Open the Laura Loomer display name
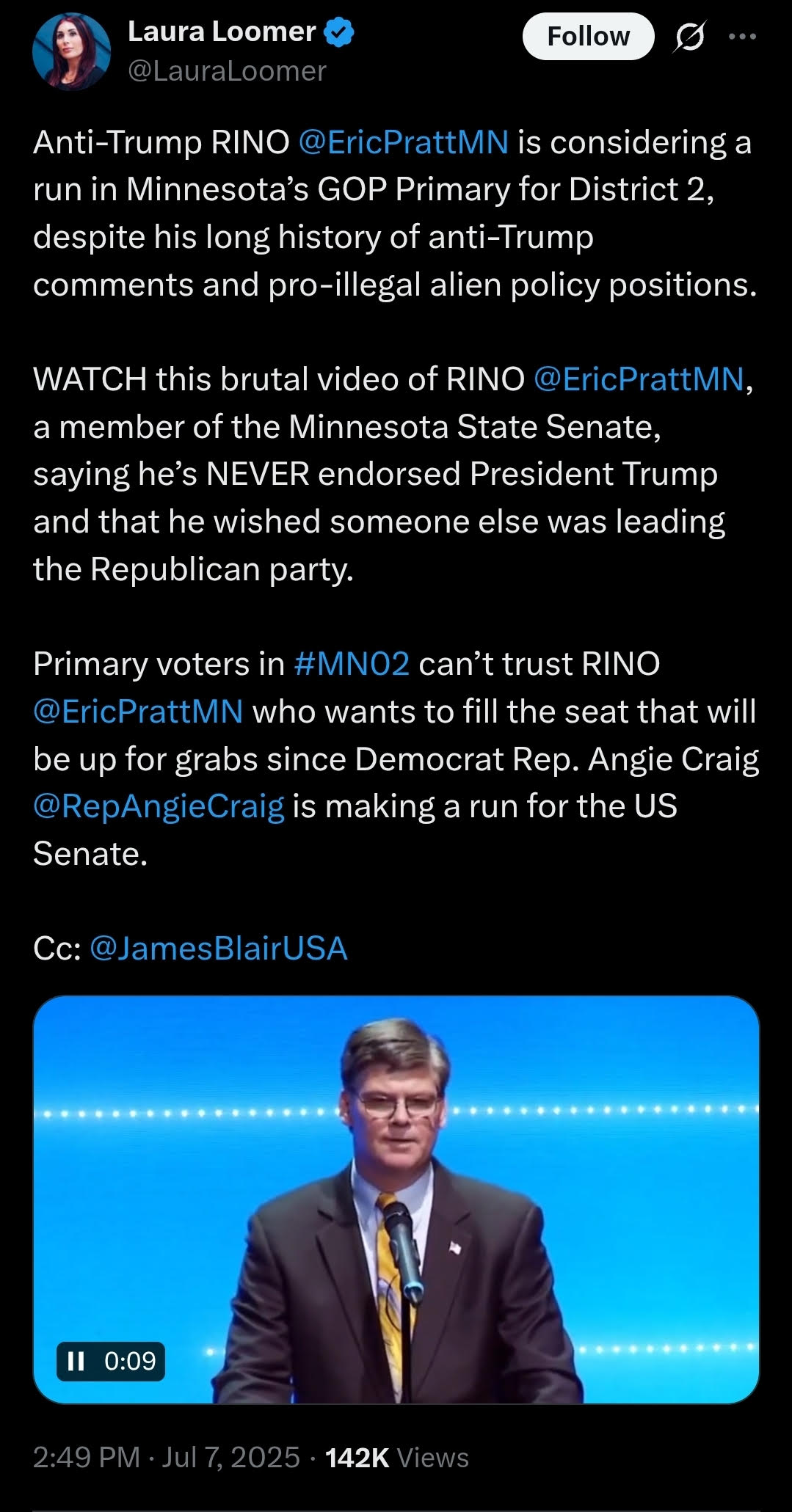The image size is (792, 1512). click(x=222, y=32)
